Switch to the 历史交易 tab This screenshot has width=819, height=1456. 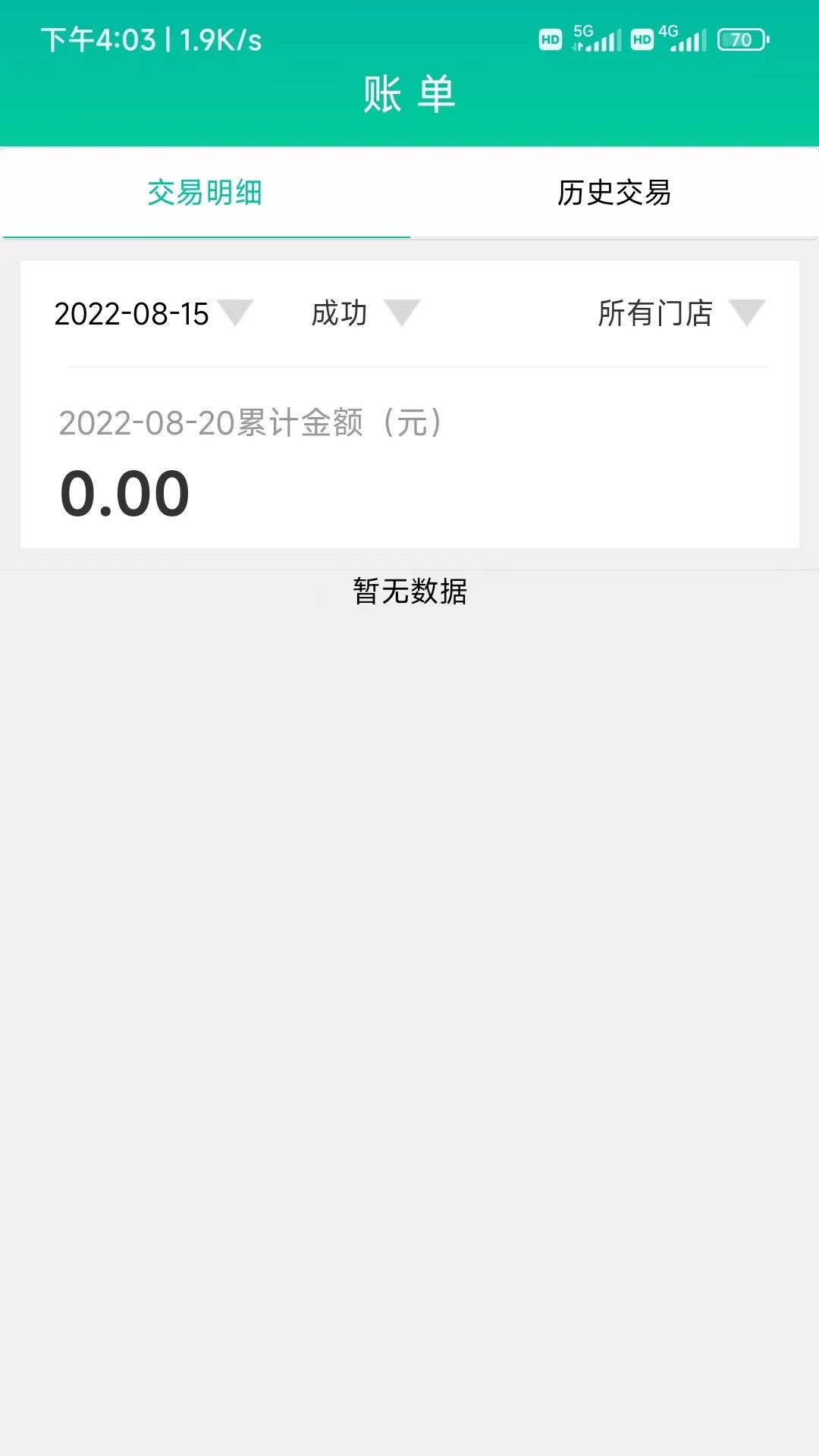coord(614,193)
